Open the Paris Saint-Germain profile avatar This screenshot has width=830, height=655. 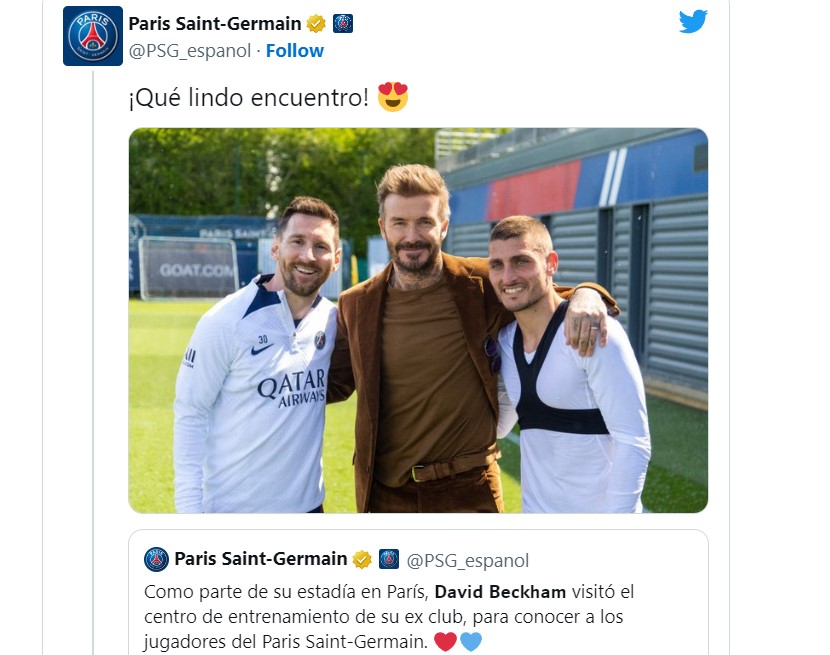(92, 36)
